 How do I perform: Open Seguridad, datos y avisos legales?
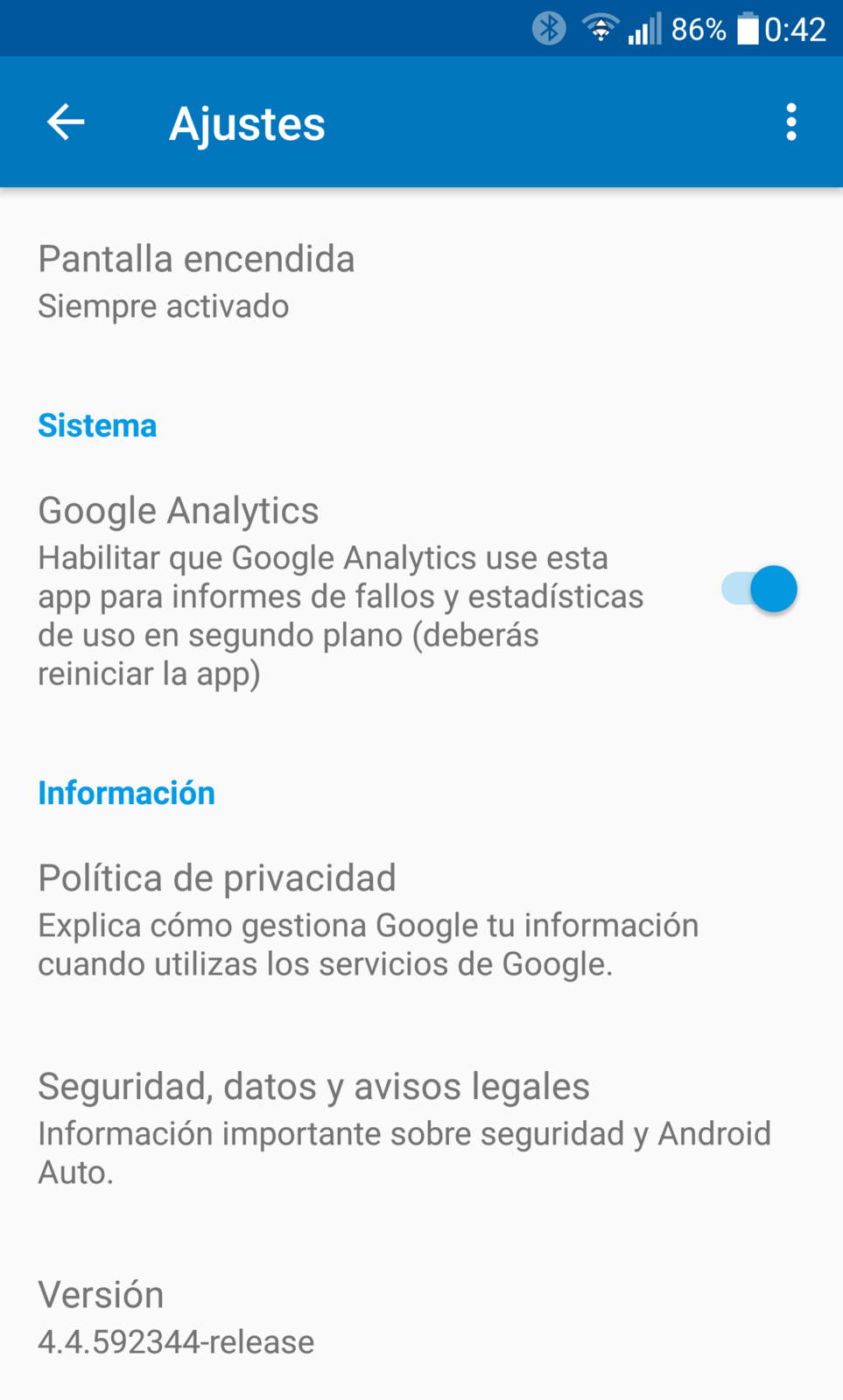[421, 1128]
